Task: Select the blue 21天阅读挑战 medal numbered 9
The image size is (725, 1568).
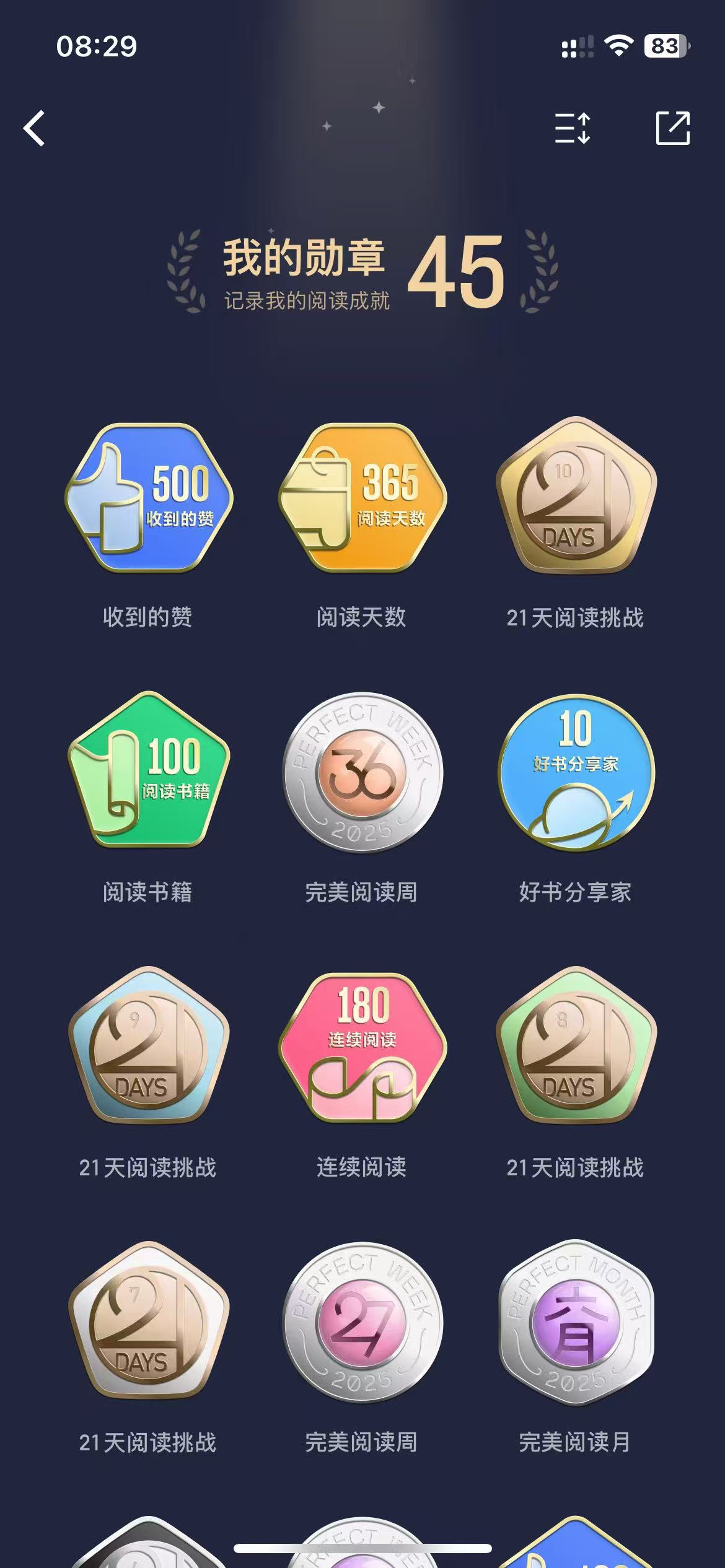Action: 149,1047
